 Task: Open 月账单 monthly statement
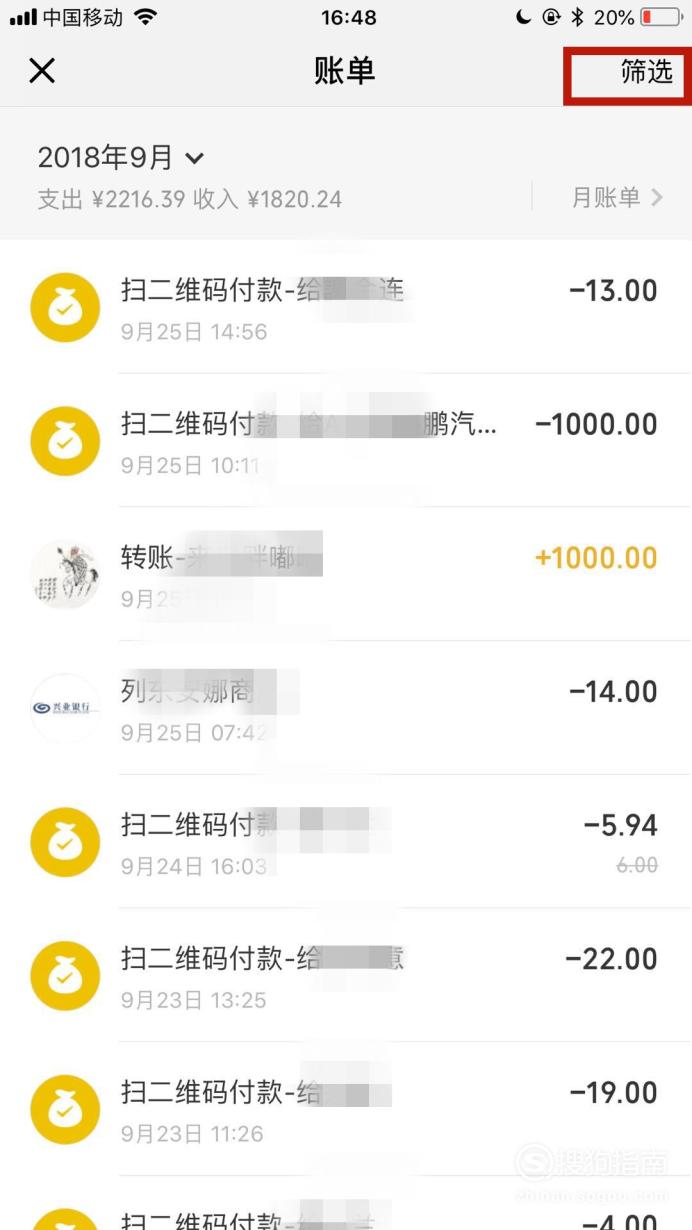tap(617, 197)
